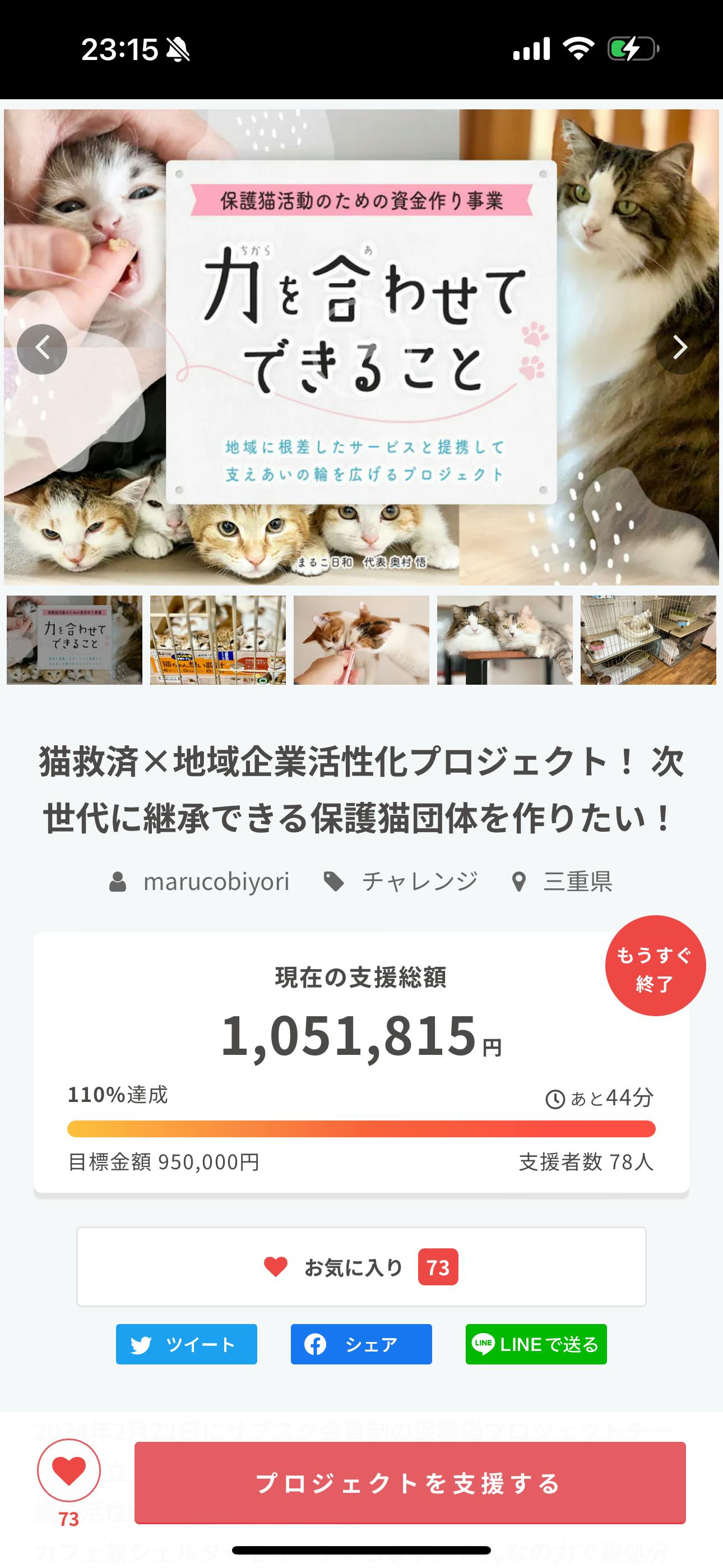The height and width of the screenshot is (1568, 723).
Task: Show the next image in the carousel
Action: (680, 348)
